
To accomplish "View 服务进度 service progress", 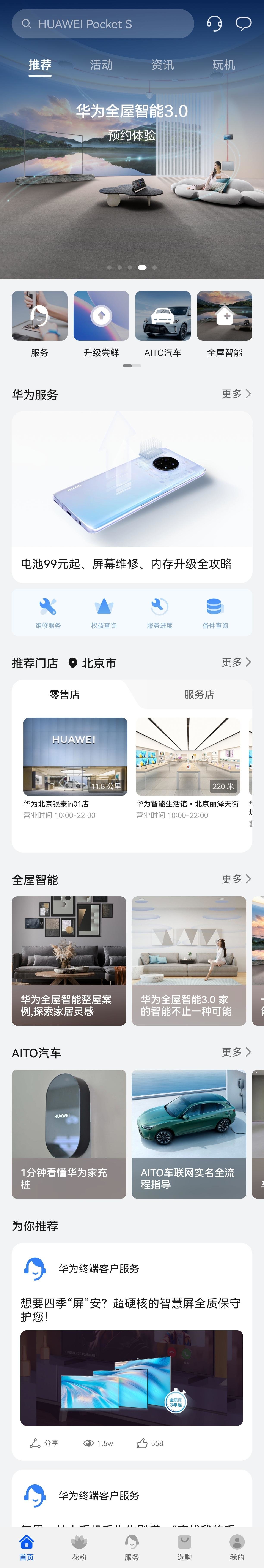I will tap(159, 612).
